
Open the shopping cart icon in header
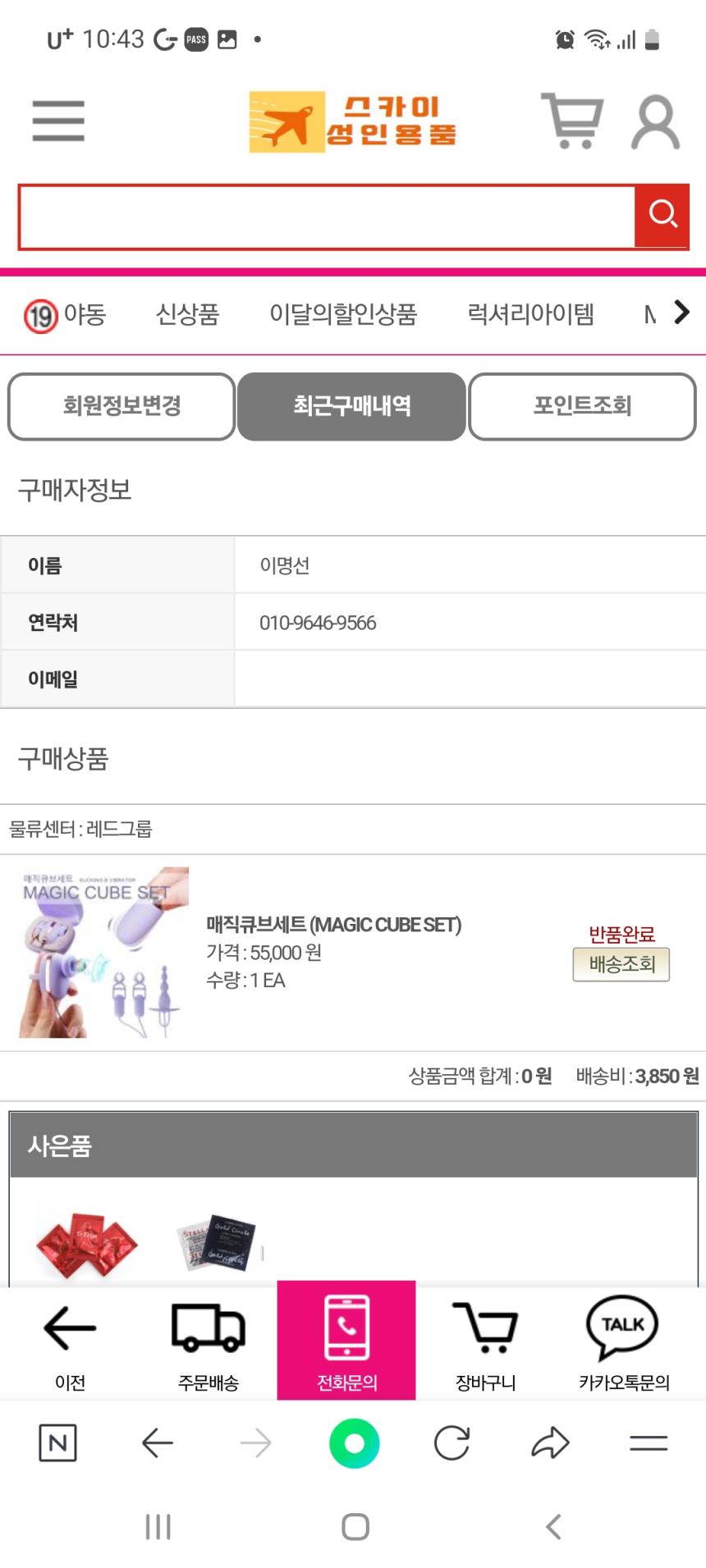572,121
